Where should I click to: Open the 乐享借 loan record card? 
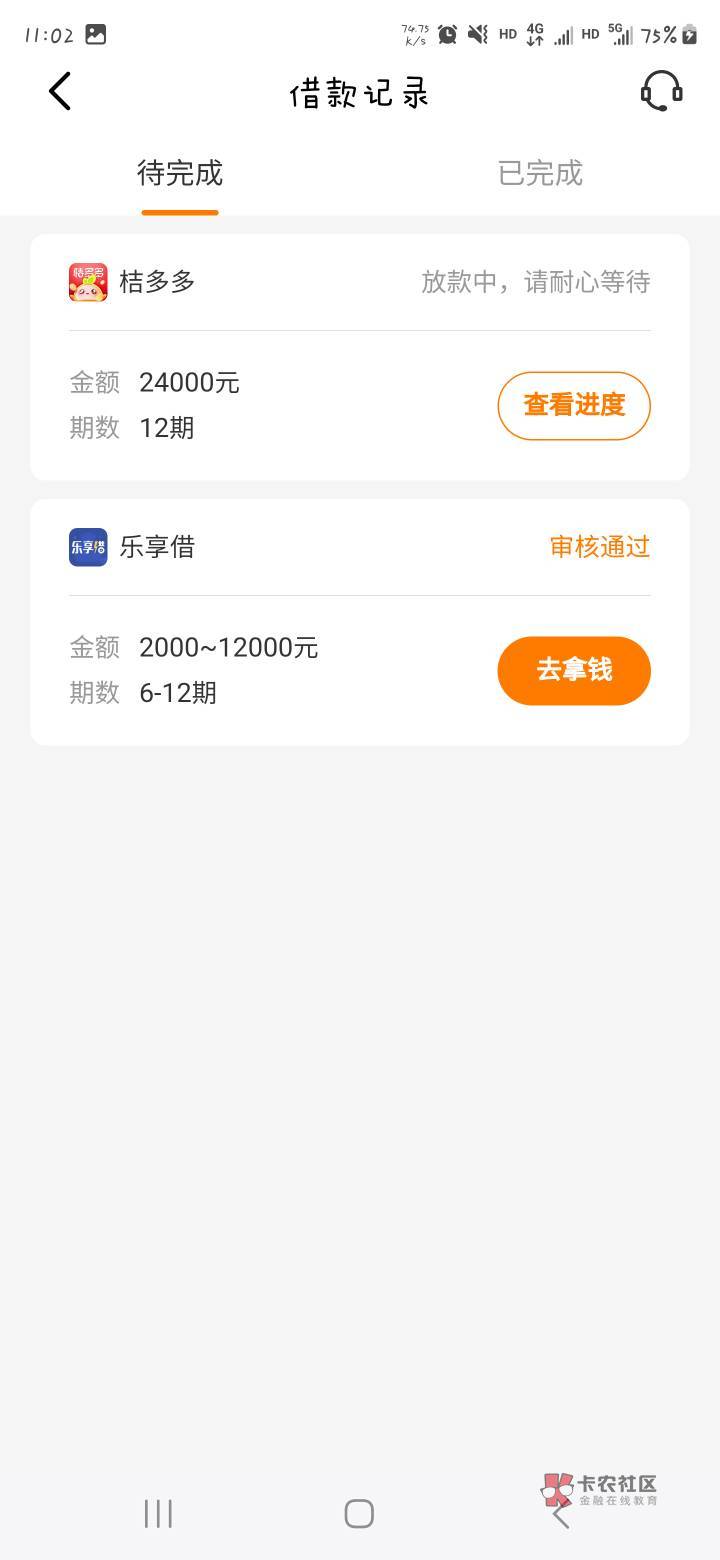click(x=360, y=622)
